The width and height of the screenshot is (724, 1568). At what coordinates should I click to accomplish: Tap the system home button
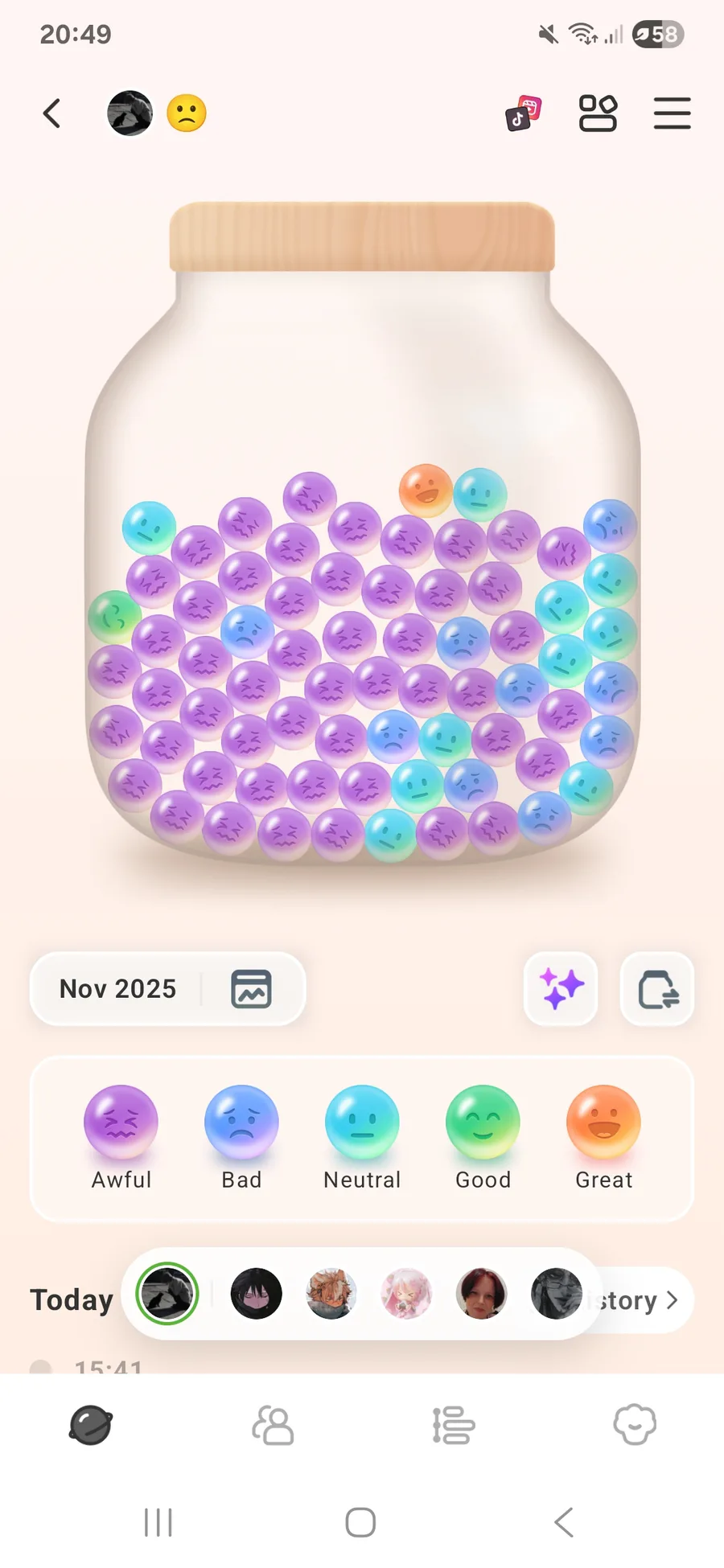point(360,1522)
